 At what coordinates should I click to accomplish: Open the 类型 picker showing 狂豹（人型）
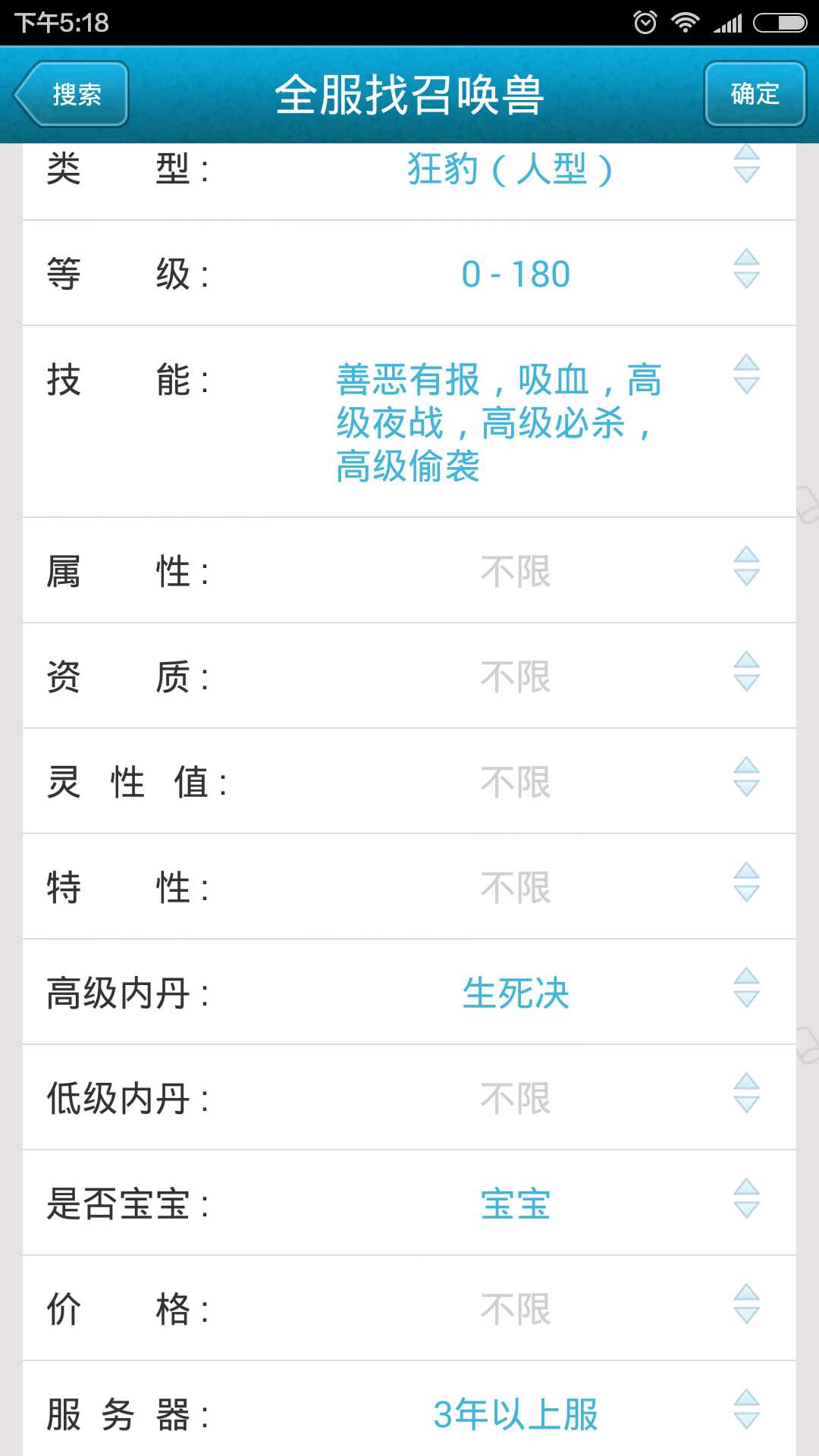tap(510, 169)
